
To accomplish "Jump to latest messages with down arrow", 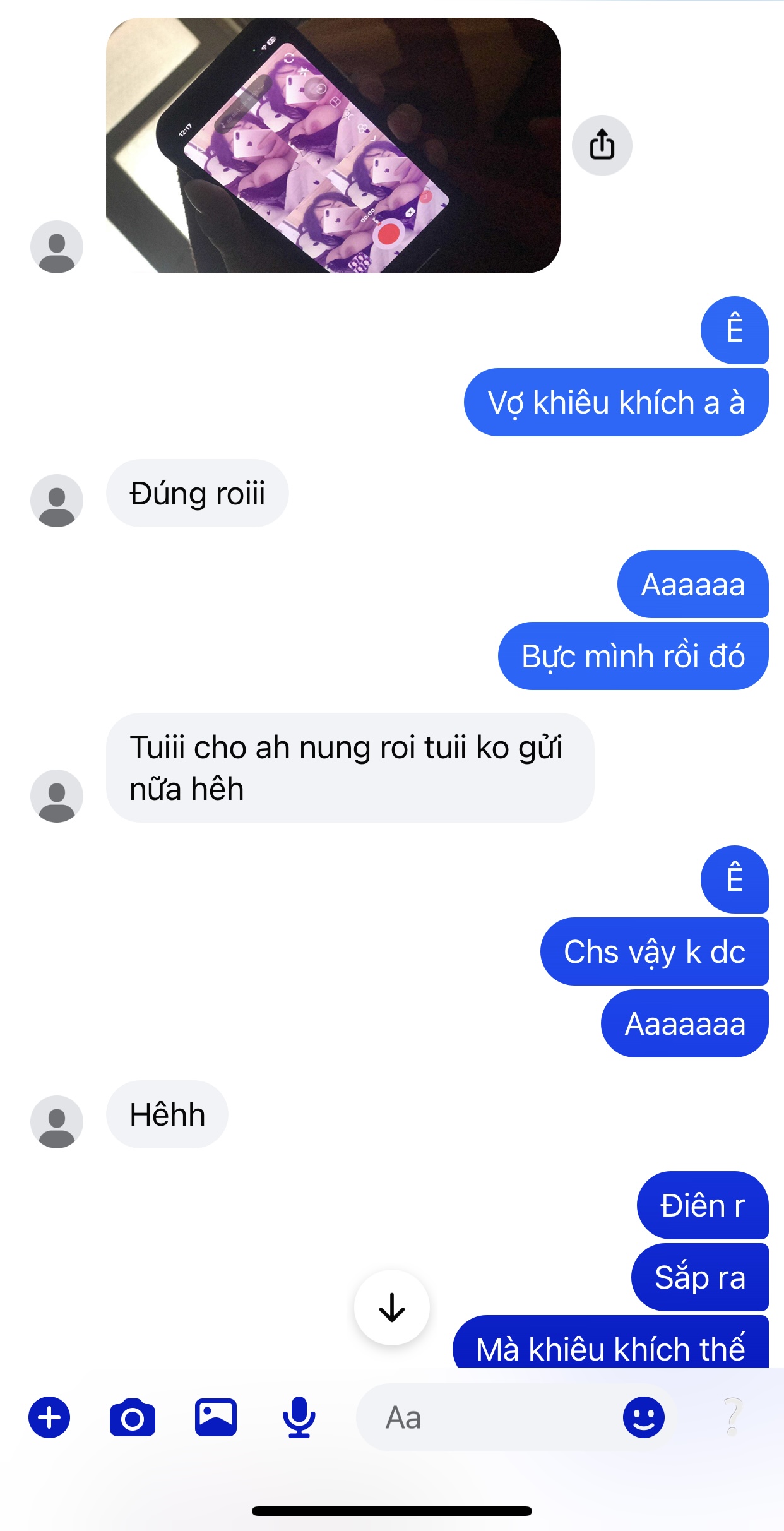I will 391,1307.
